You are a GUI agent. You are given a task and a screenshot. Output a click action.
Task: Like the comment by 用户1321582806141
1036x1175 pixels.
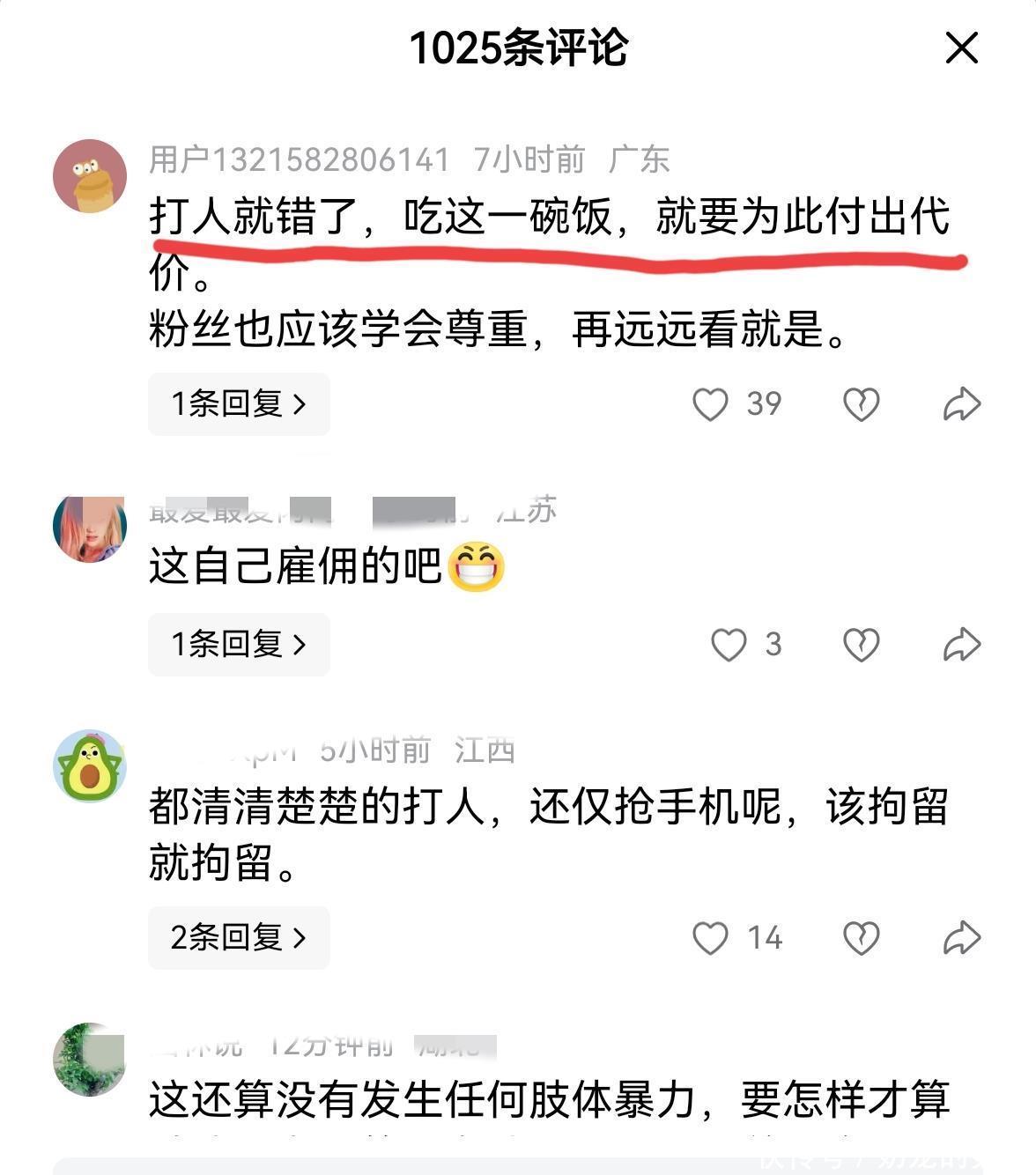tap(710, 404)
